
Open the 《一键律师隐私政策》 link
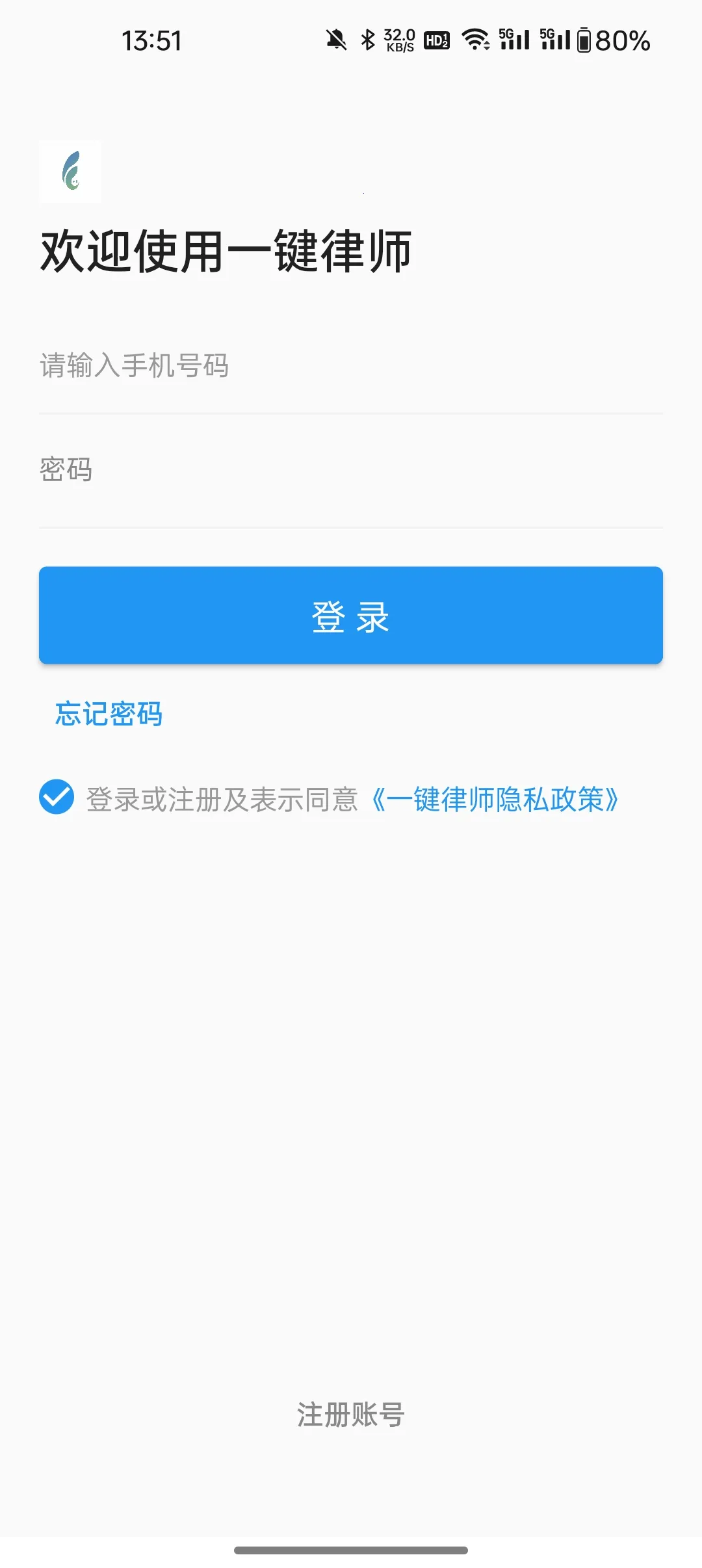495,800
